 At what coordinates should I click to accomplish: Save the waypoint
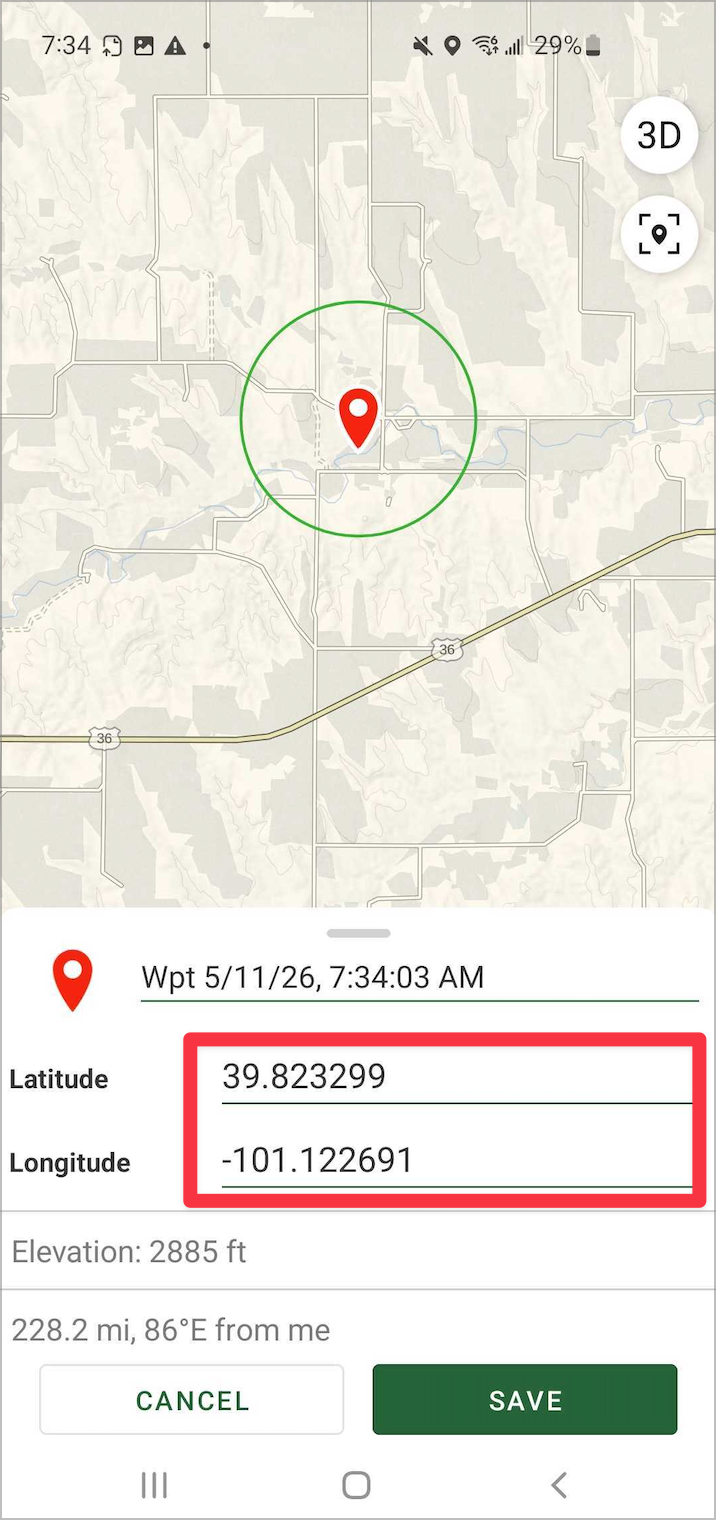(525, 1400)
